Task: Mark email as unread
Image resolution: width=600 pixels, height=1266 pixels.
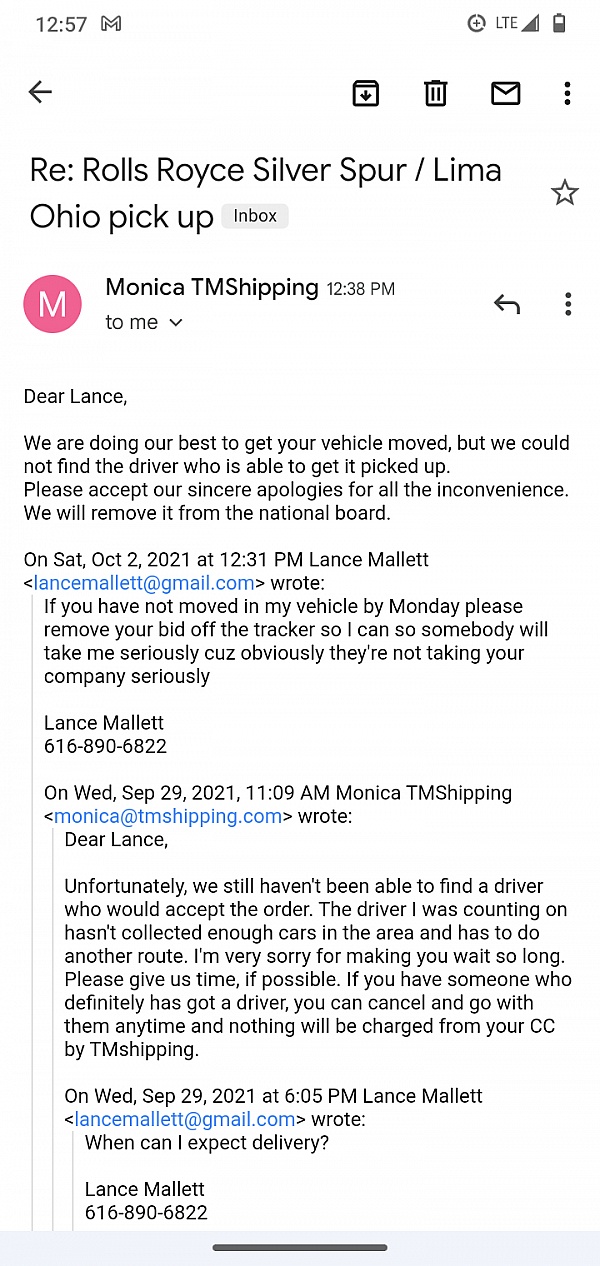Action: (x=505, y=93)
